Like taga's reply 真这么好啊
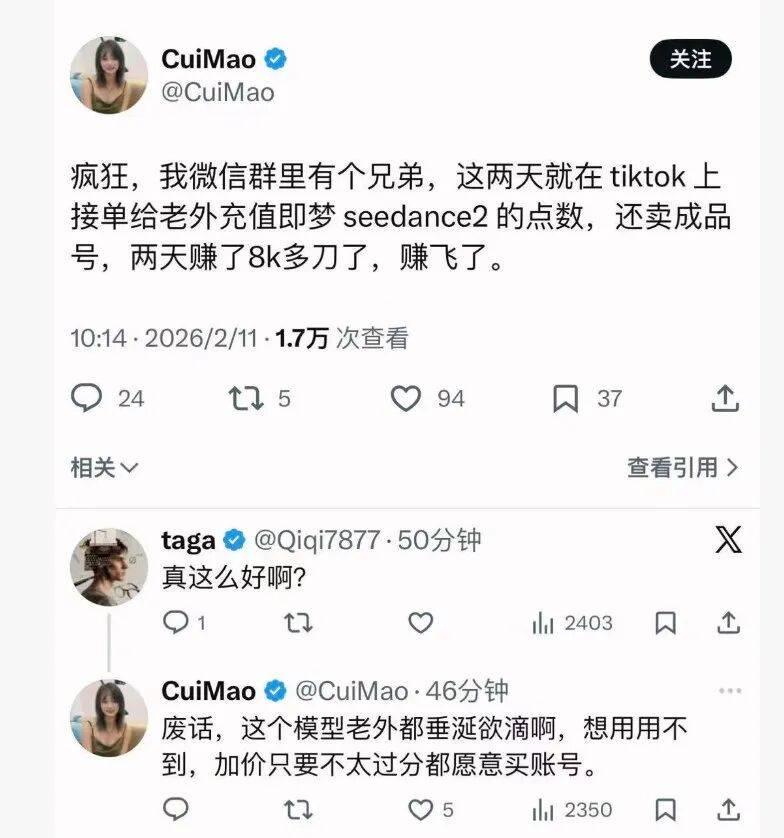The image size is (784, 838). point(421,623)
